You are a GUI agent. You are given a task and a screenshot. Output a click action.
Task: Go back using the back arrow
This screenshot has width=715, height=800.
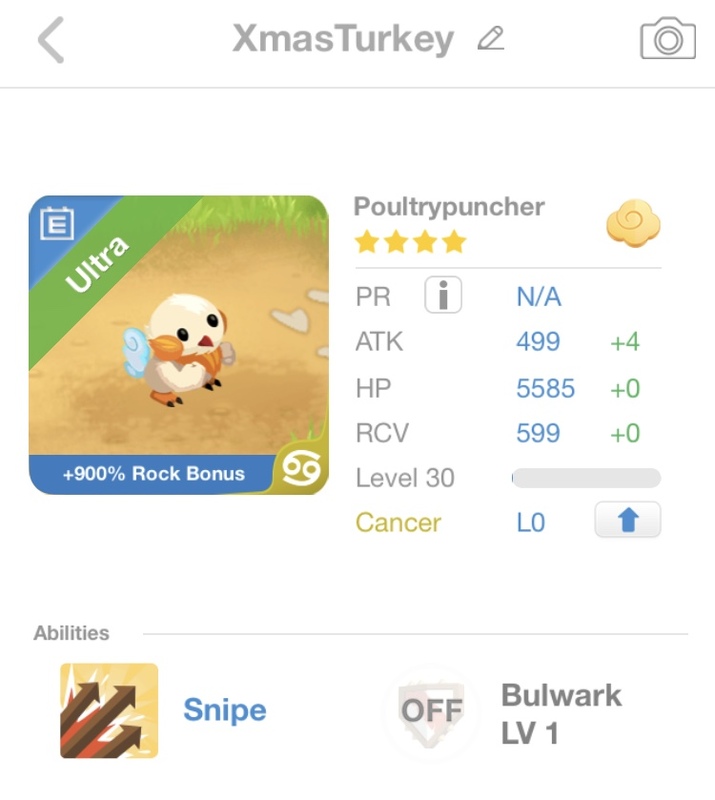pyautogui.click(x=51, y=41)
